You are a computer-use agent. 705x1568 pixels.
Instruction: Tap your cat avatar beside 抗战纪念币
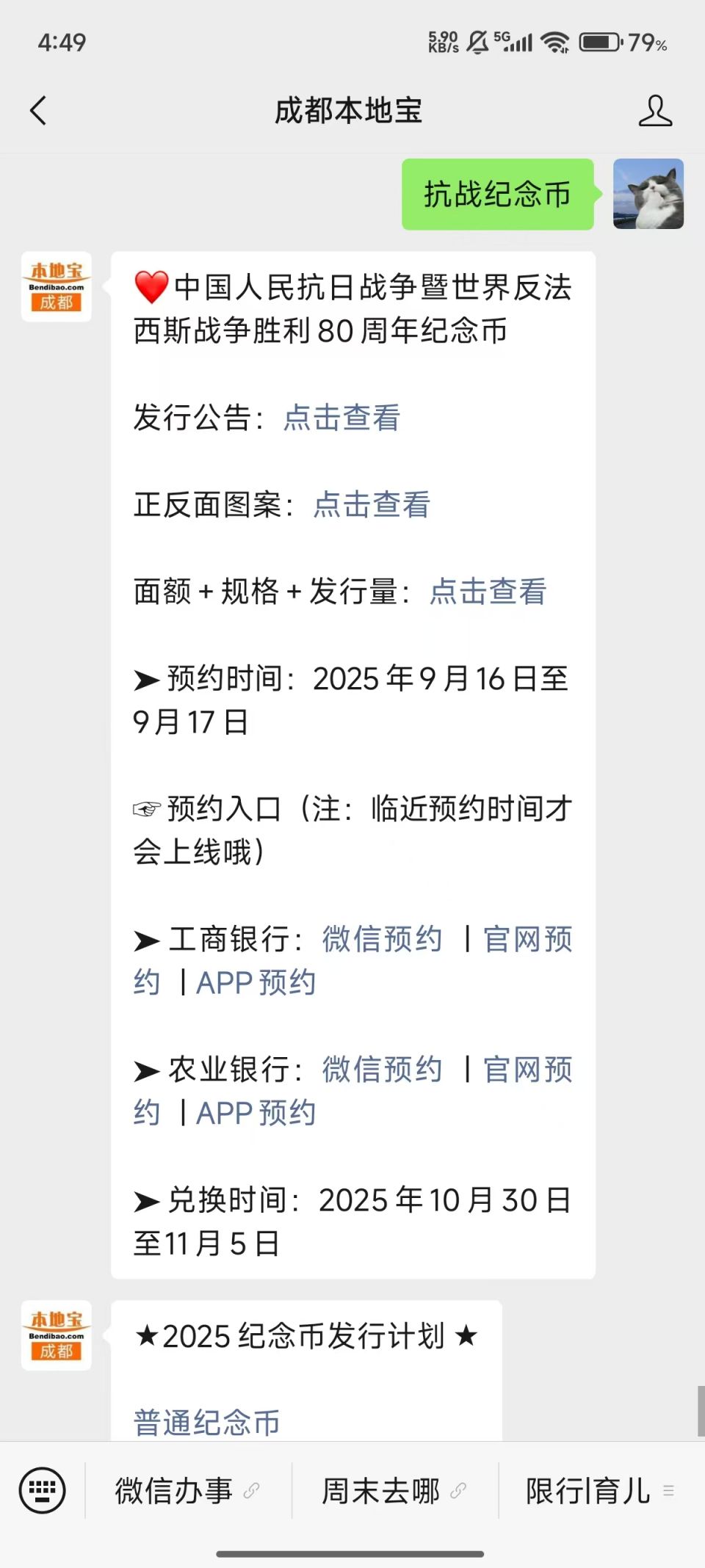tap(648, 195)
